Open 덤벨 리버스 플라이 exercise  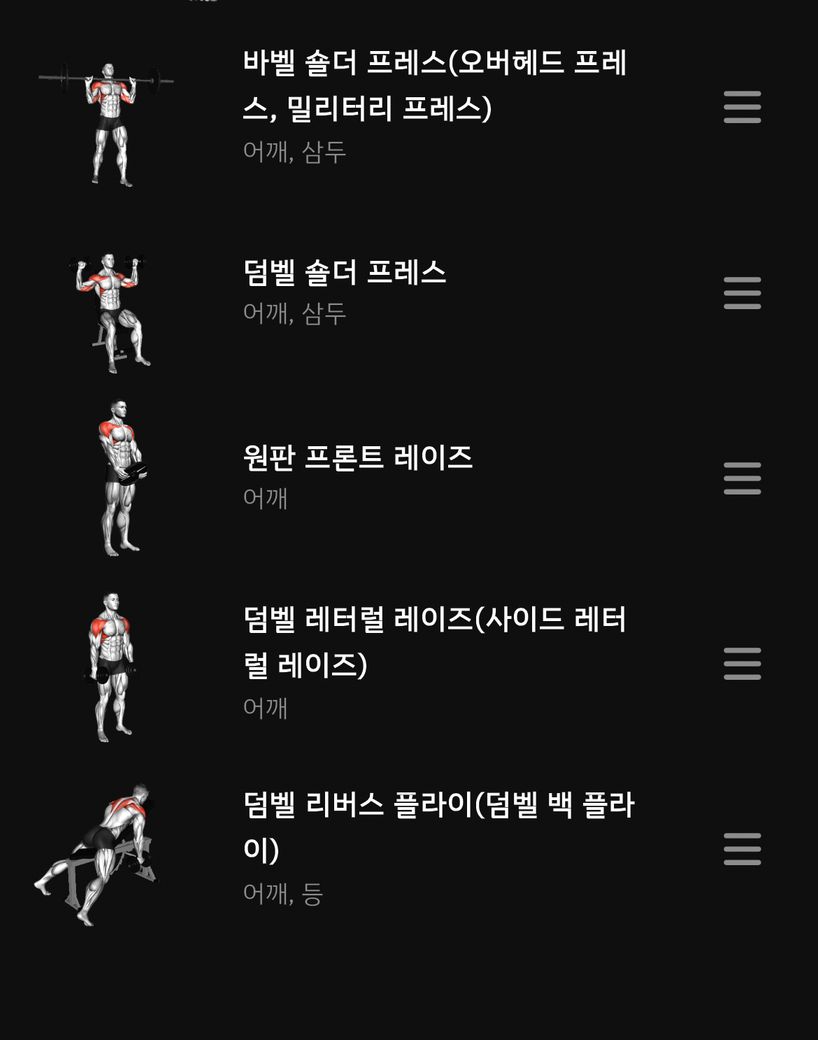438,826
